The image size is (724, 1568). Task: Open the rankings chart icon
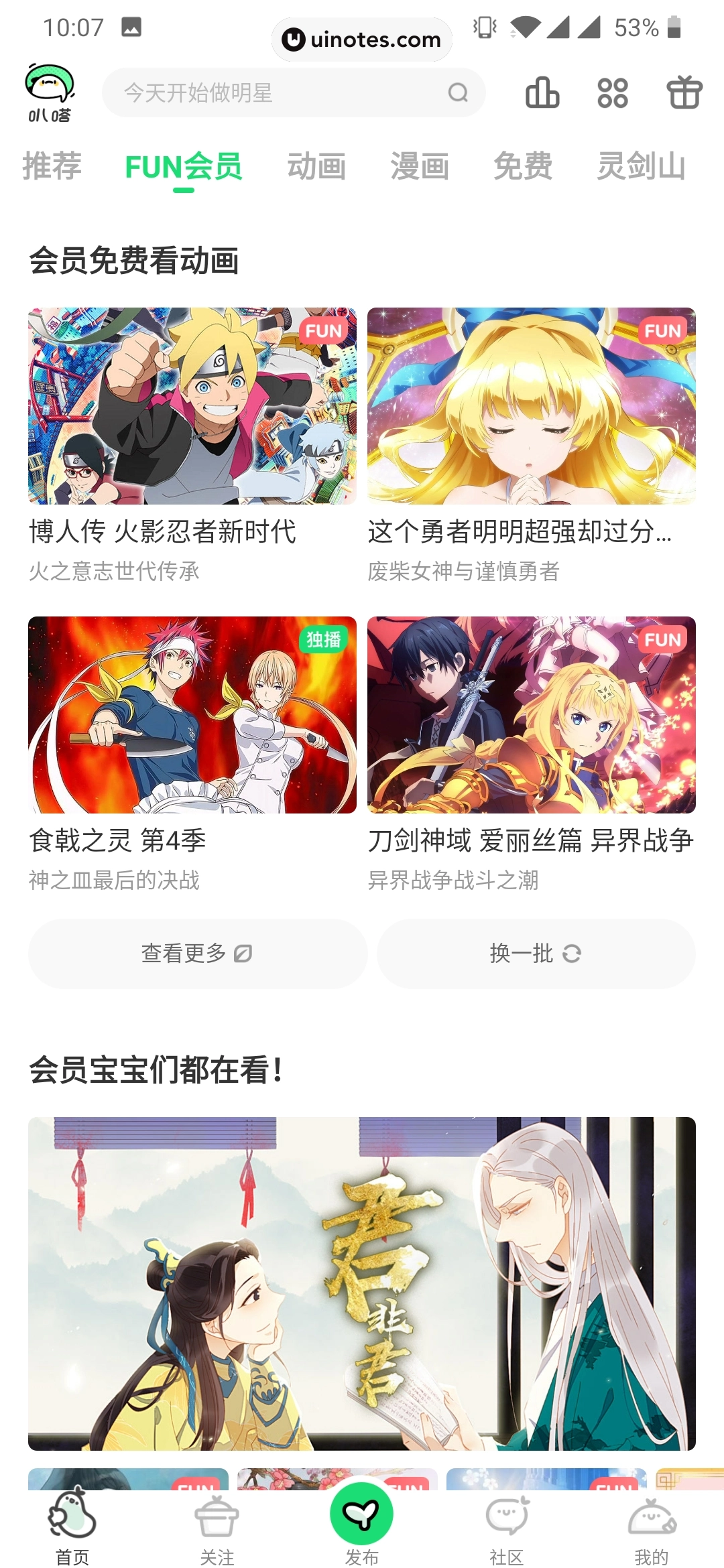542,92
